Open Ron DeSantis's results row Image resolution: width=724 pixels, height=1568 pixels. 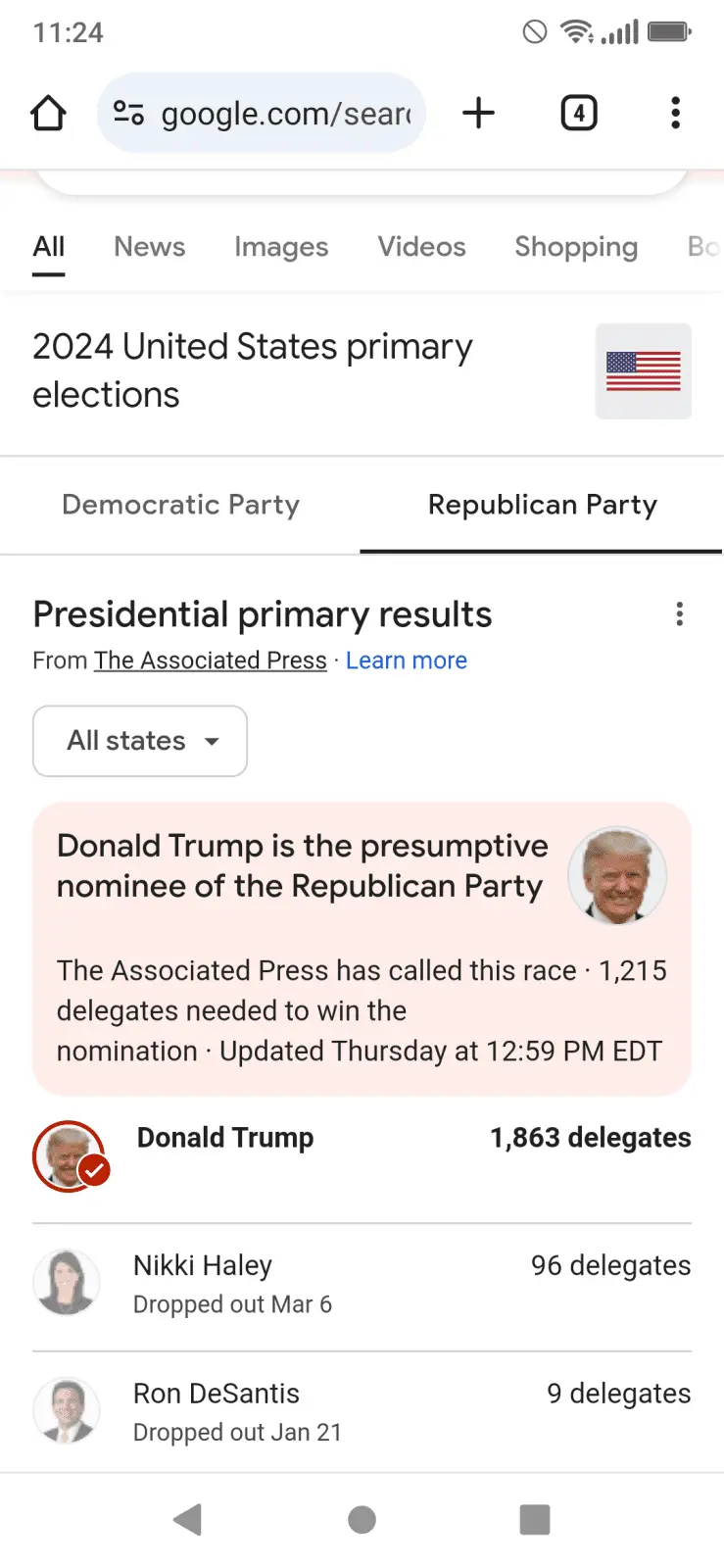[x=361, y=1411]
